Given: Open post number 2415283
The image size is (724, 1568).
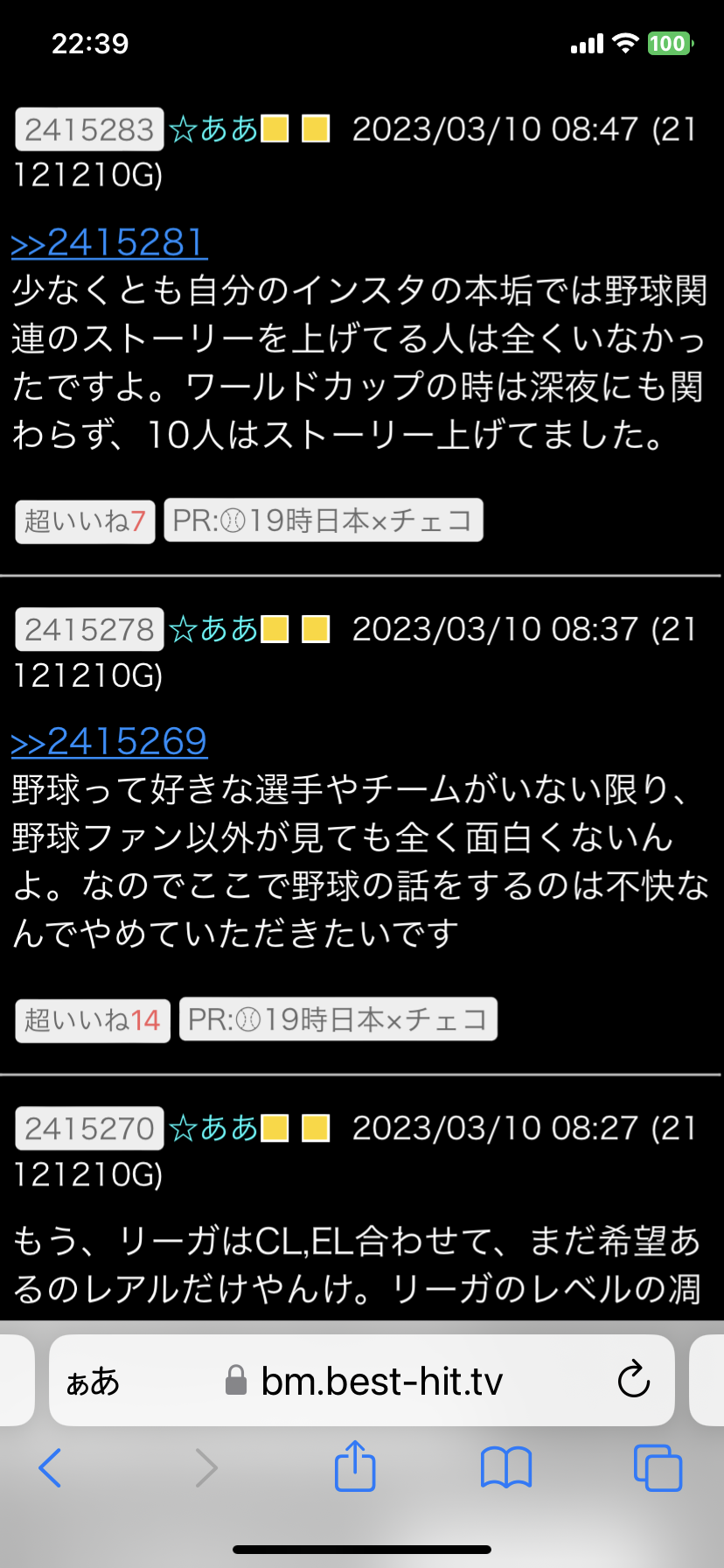Looking at the screenshot, I should click(x=89, y=129).
